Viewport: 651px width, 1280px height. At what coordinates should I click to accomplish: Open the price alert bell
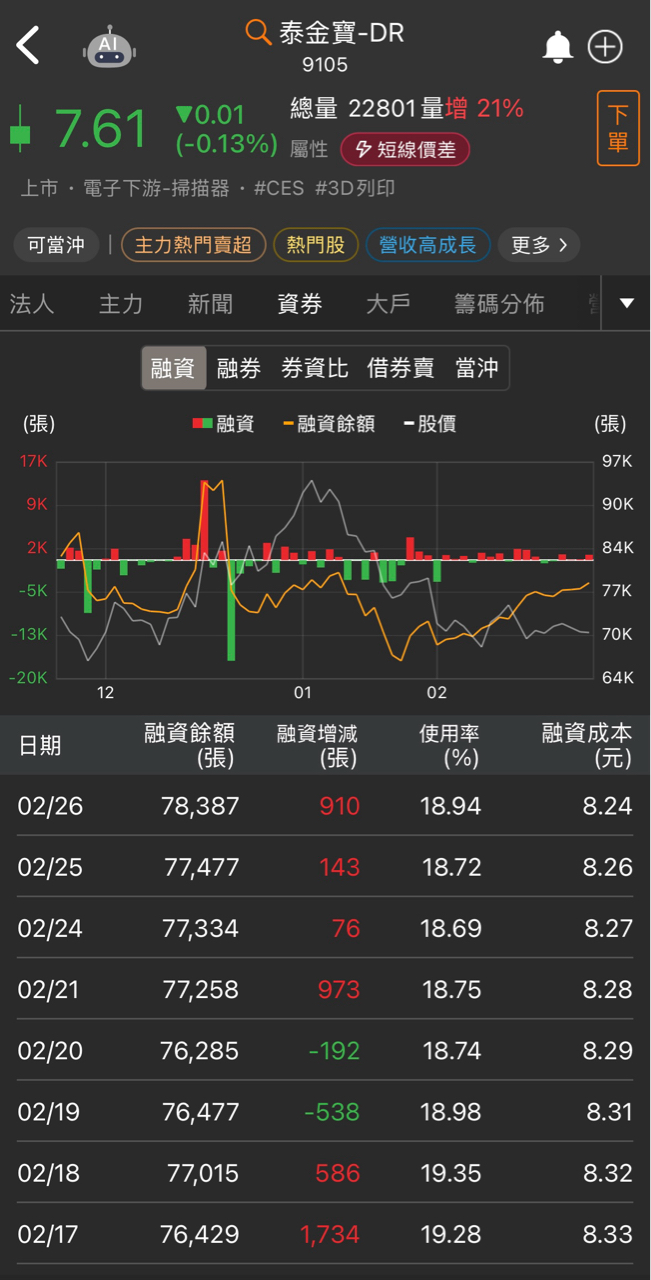[557, 47]
